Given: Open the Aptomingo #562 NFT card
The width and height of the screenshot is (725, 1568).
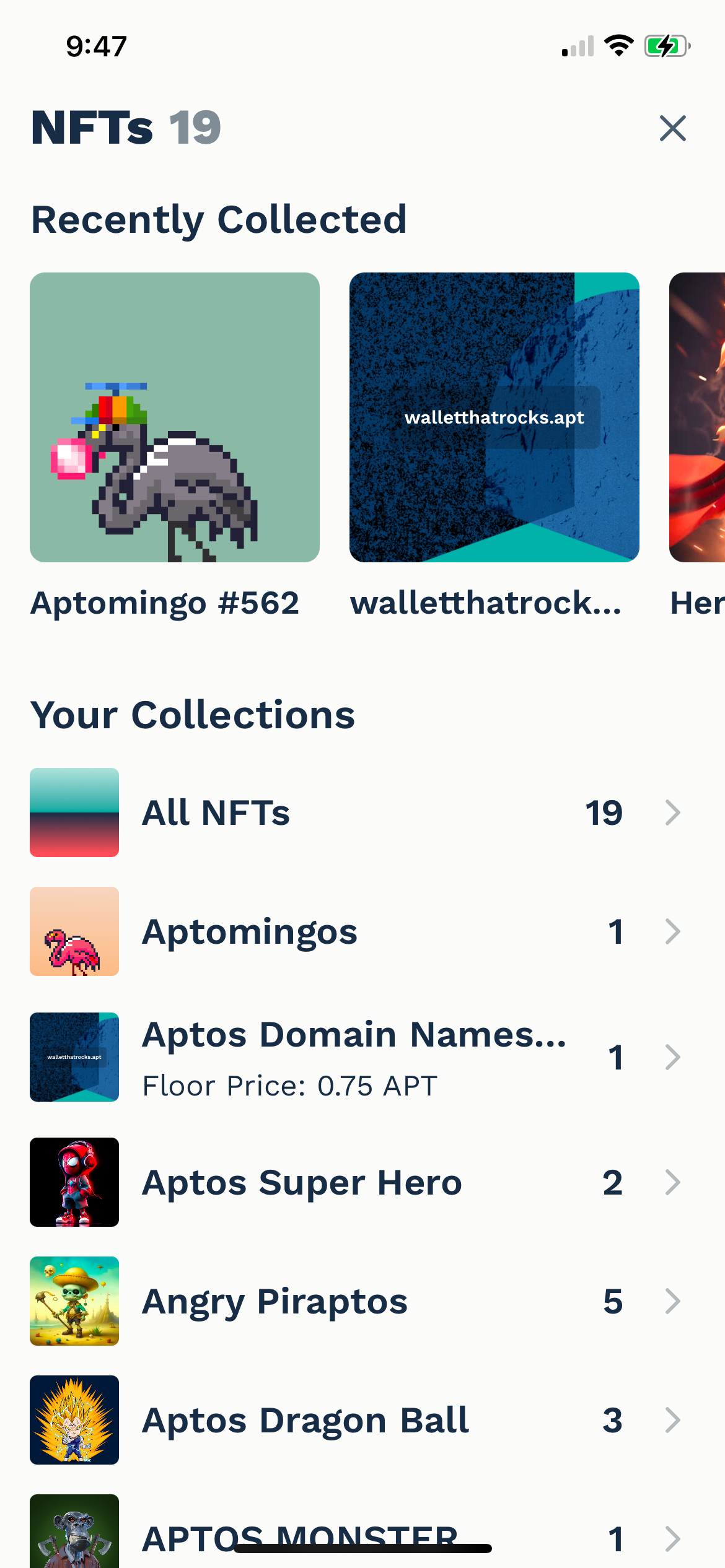Looking at the screenshot, I should (175, 417).
